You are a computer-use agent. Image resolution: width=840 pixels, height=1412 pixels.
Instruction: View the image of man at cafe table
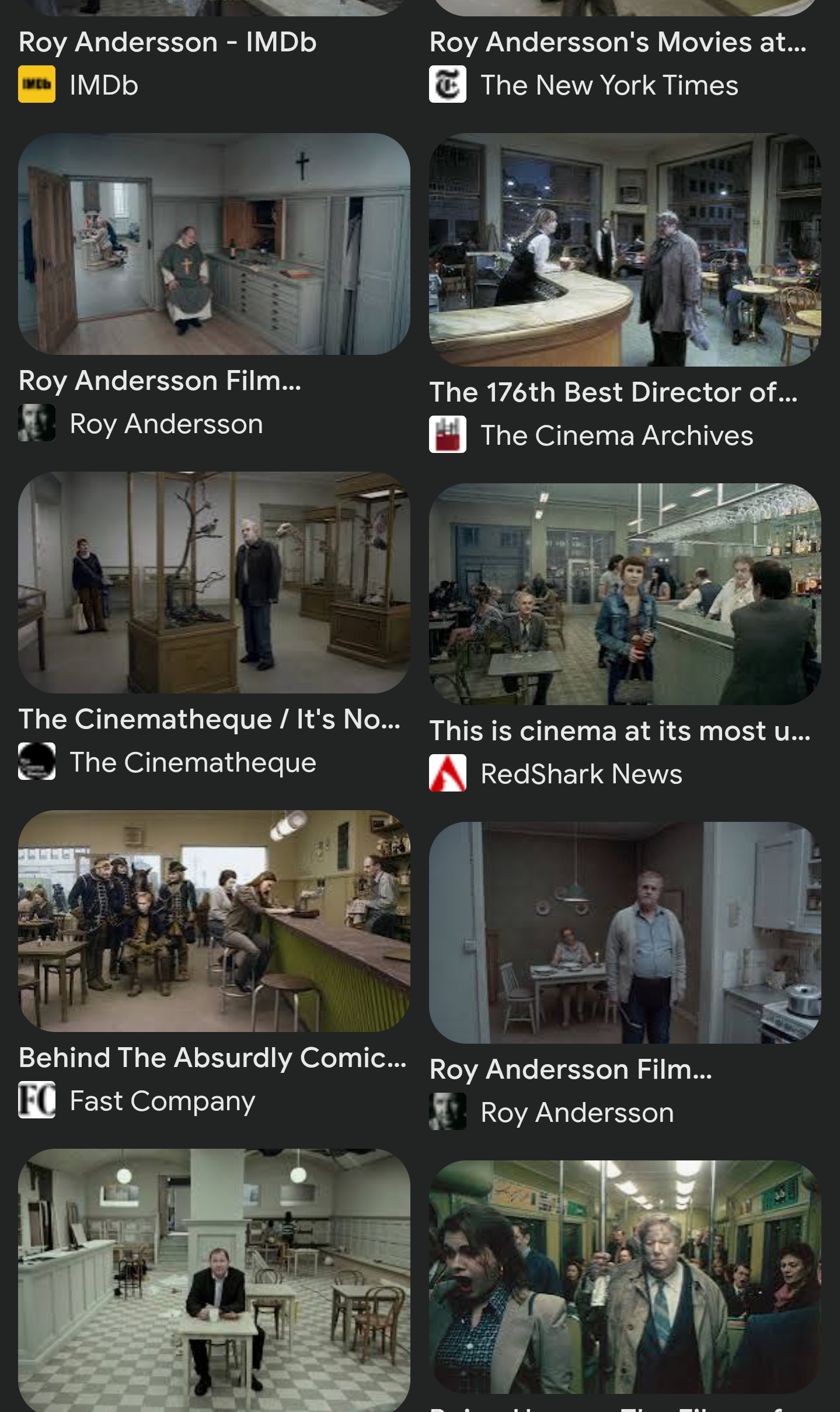point(214,1278)
